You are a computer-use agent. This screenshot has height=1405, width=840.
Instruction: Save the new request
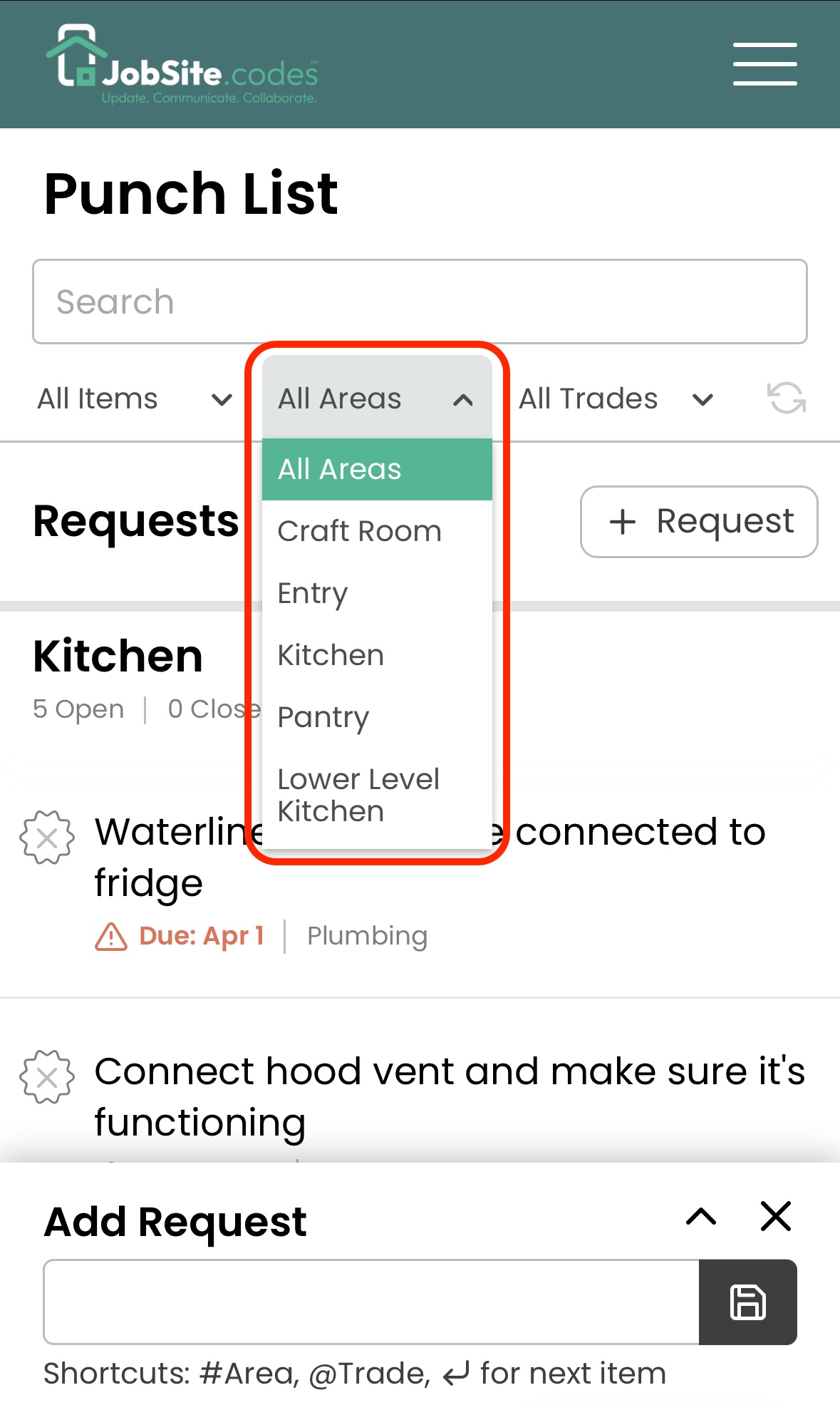tap(747, 1302)
